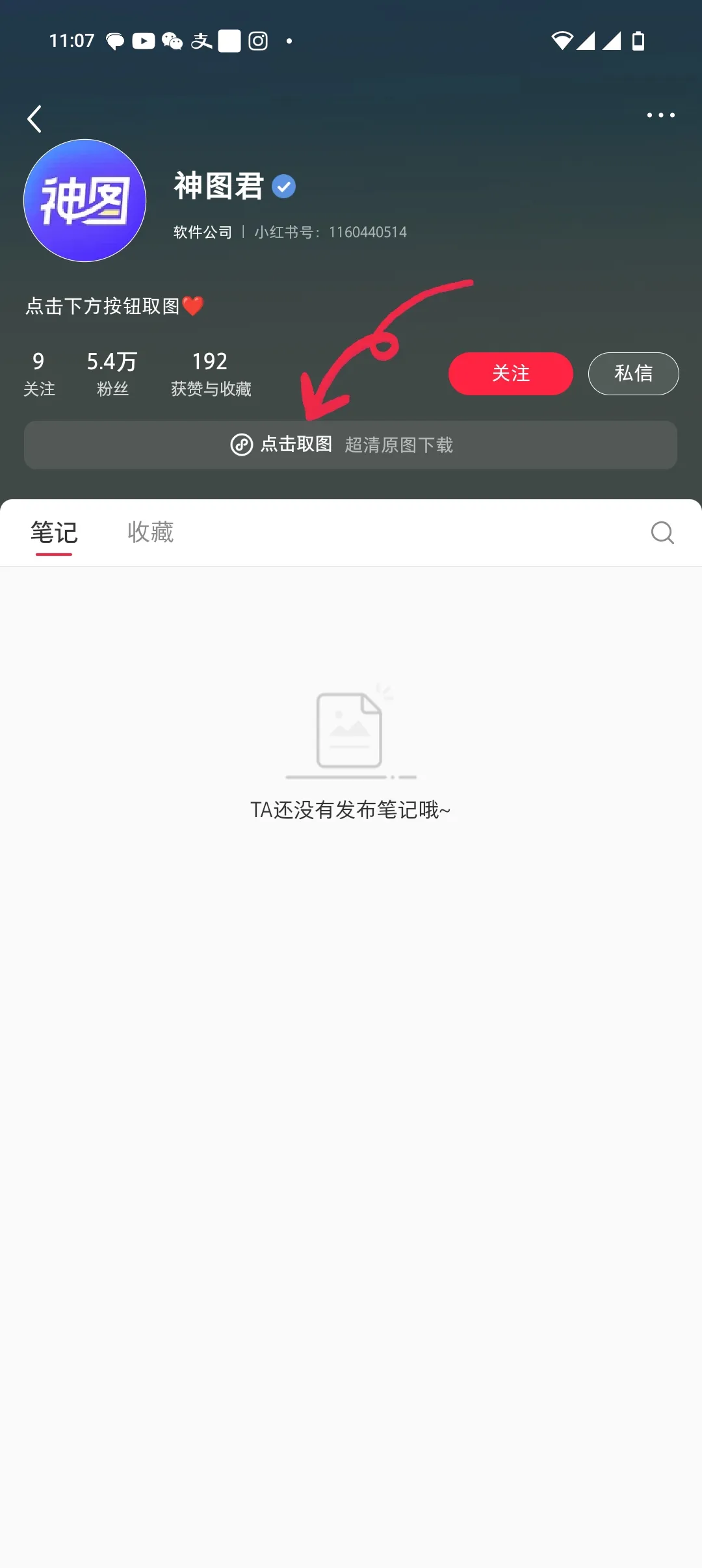Search this user's notes
702x1568 pixels.
(662, 533)
